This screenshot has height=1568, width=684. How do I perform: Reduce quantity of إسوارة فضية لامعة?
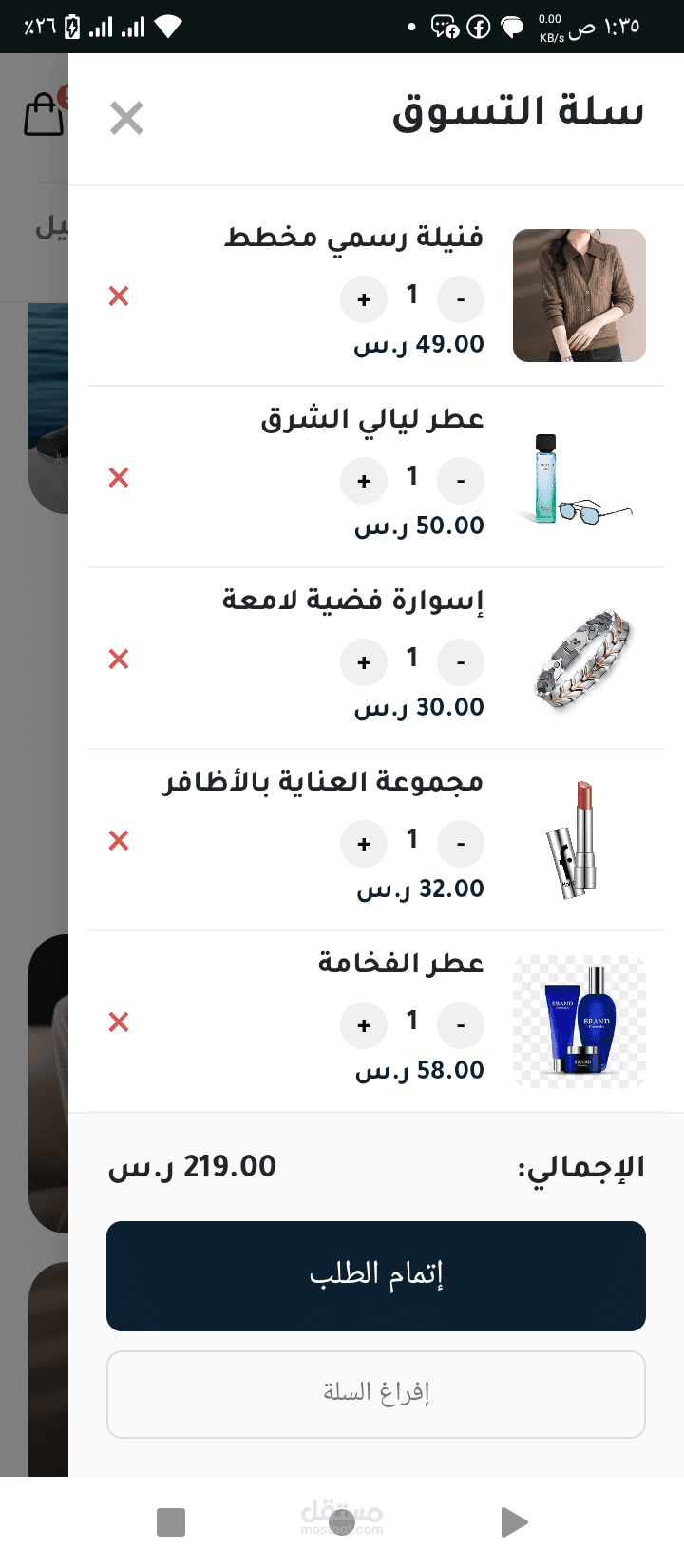[x=461, y=662]
